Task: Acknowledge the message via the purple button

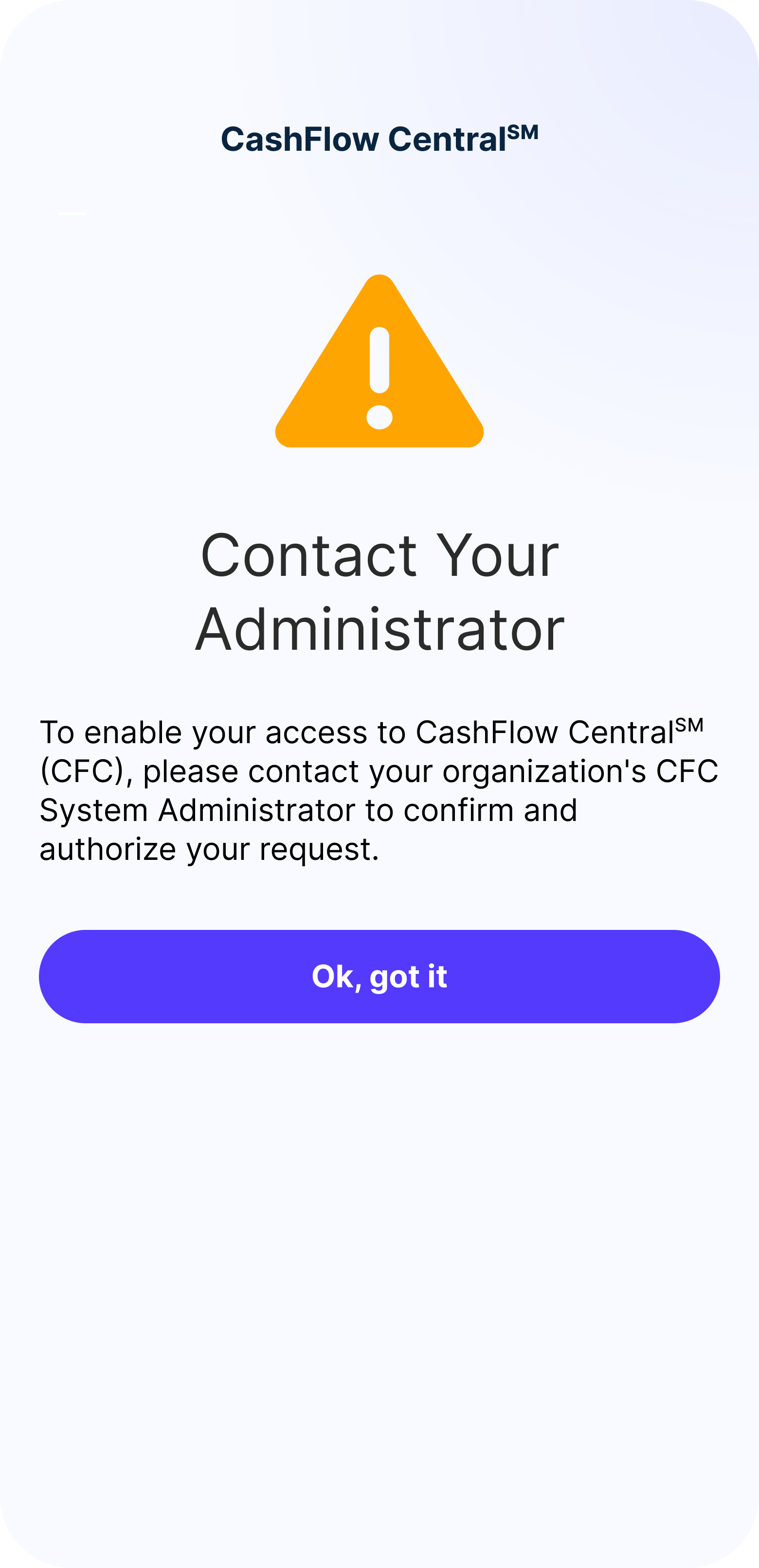Action: (379, 976)
